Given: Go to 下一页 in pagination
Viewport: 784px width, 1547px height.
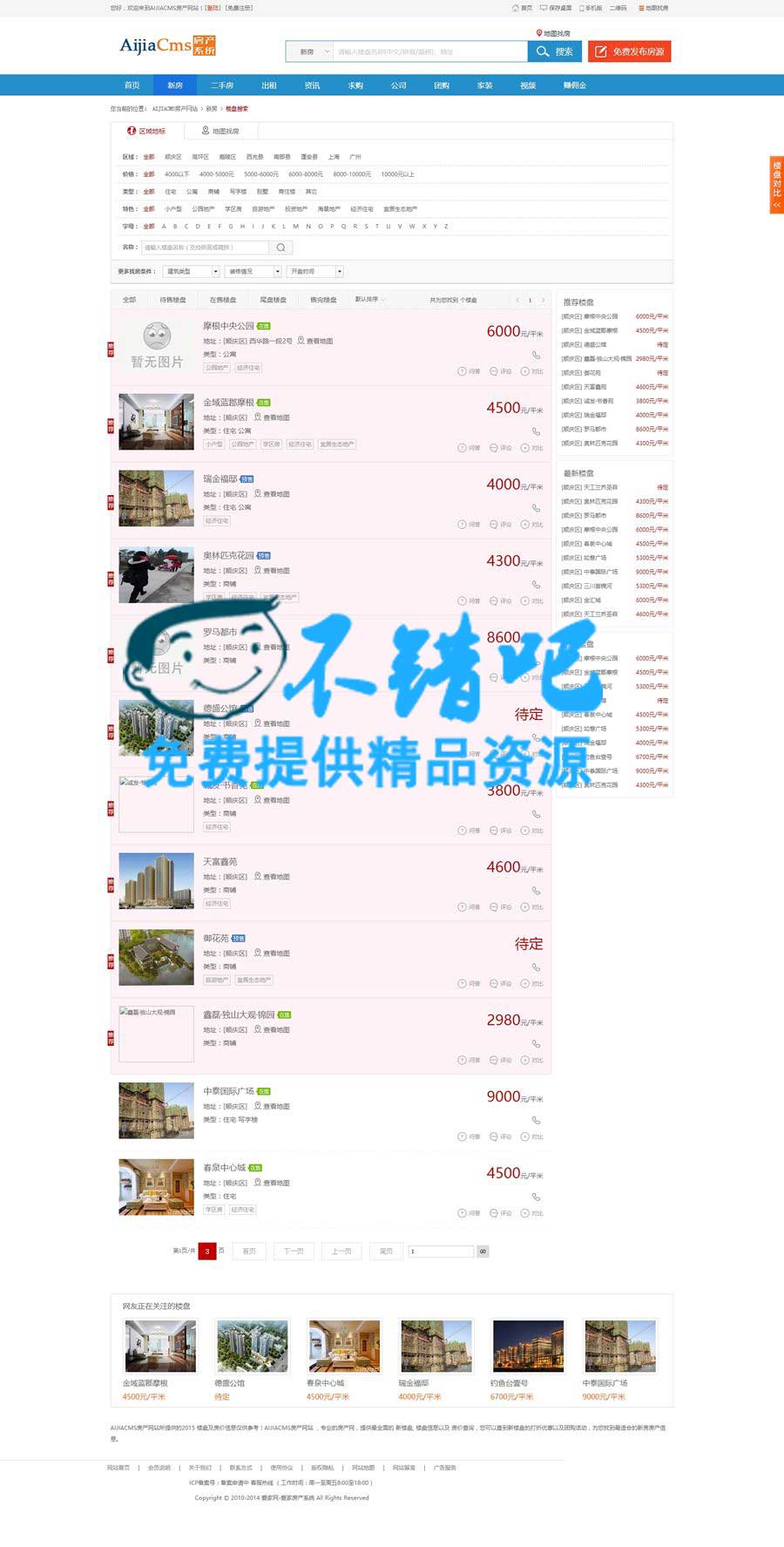Looking at the screenshot, I should tap(293, 1251).
